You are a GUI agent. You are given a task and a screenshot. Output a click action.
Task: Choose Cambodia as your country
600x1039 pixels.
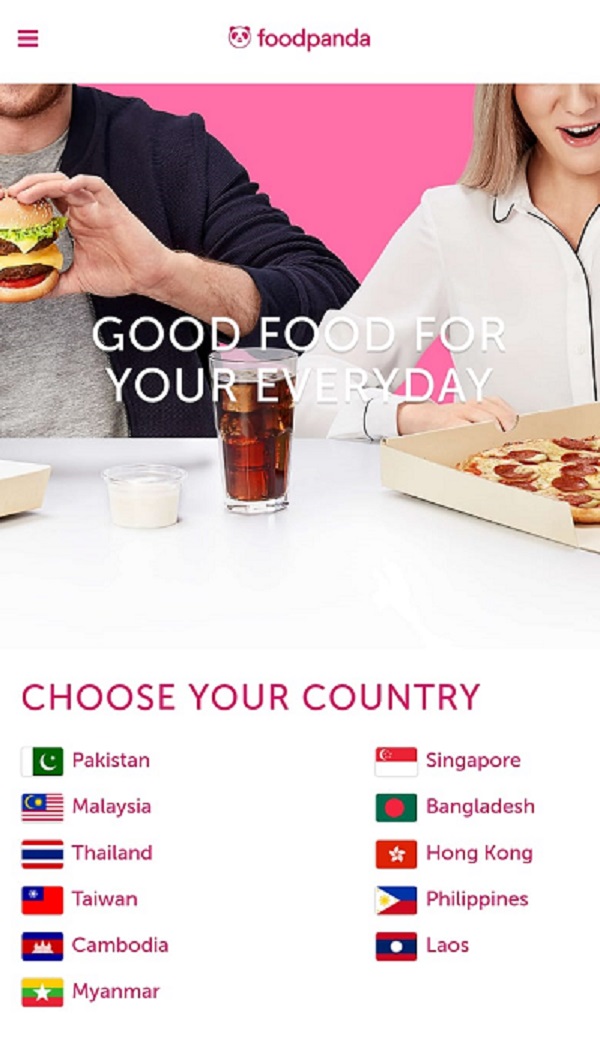click(x=119, y=946)
